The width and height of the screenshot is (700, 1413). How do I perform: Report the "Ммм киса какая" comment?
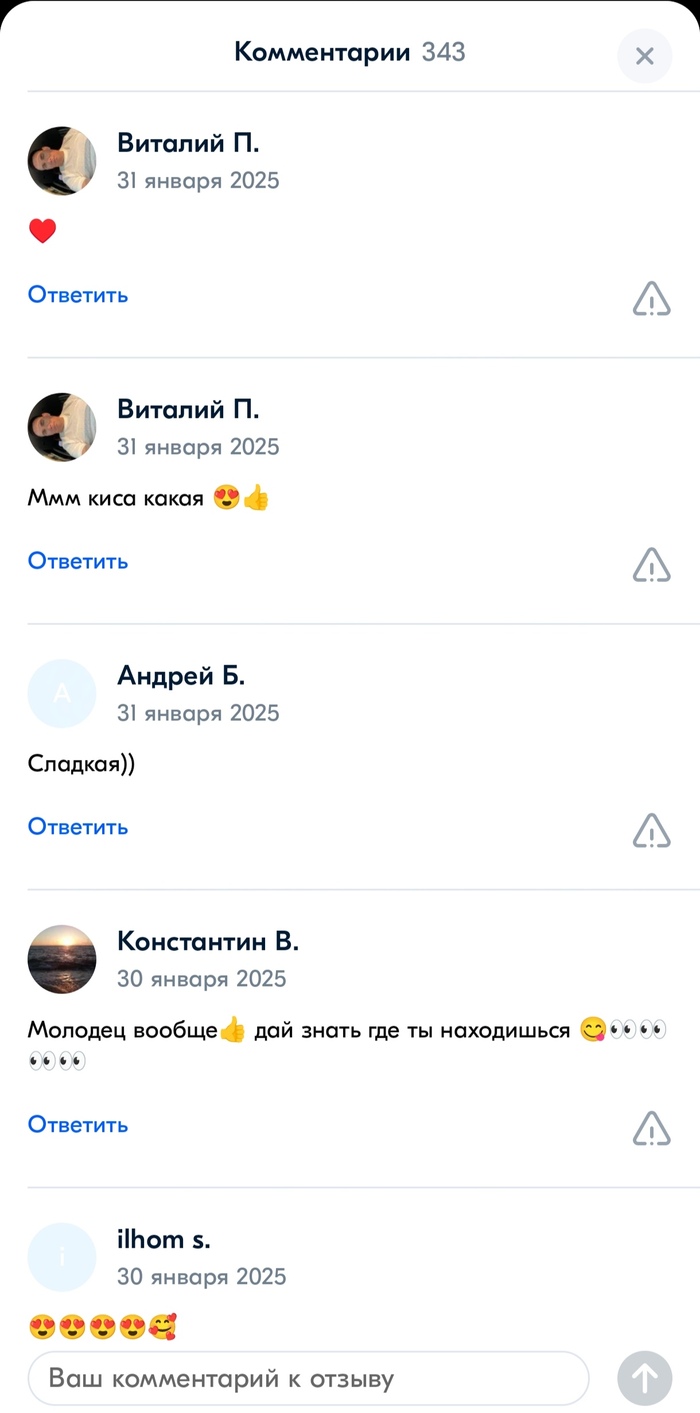tap(651, 565)
